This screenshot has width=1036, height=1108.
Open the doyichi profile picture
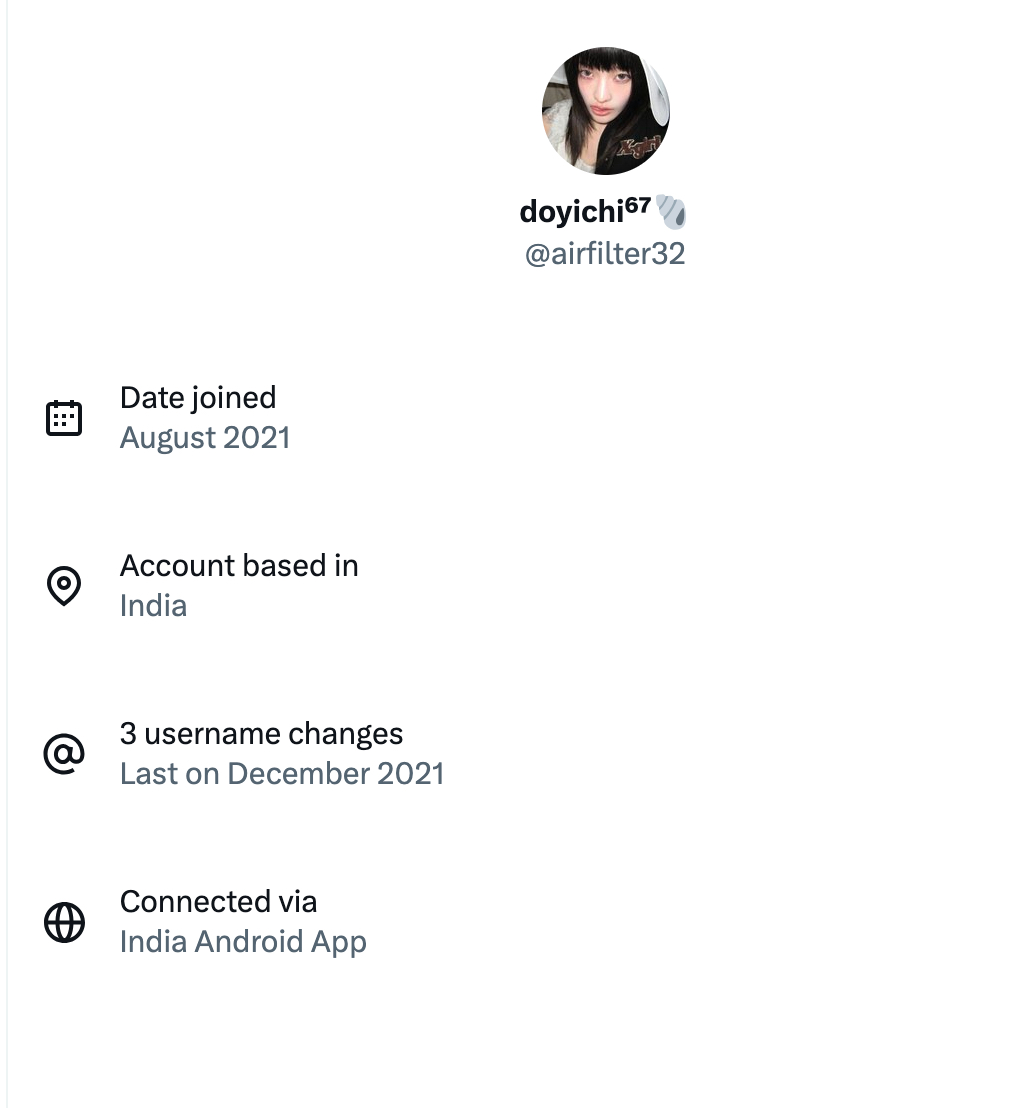pos(606,111)
